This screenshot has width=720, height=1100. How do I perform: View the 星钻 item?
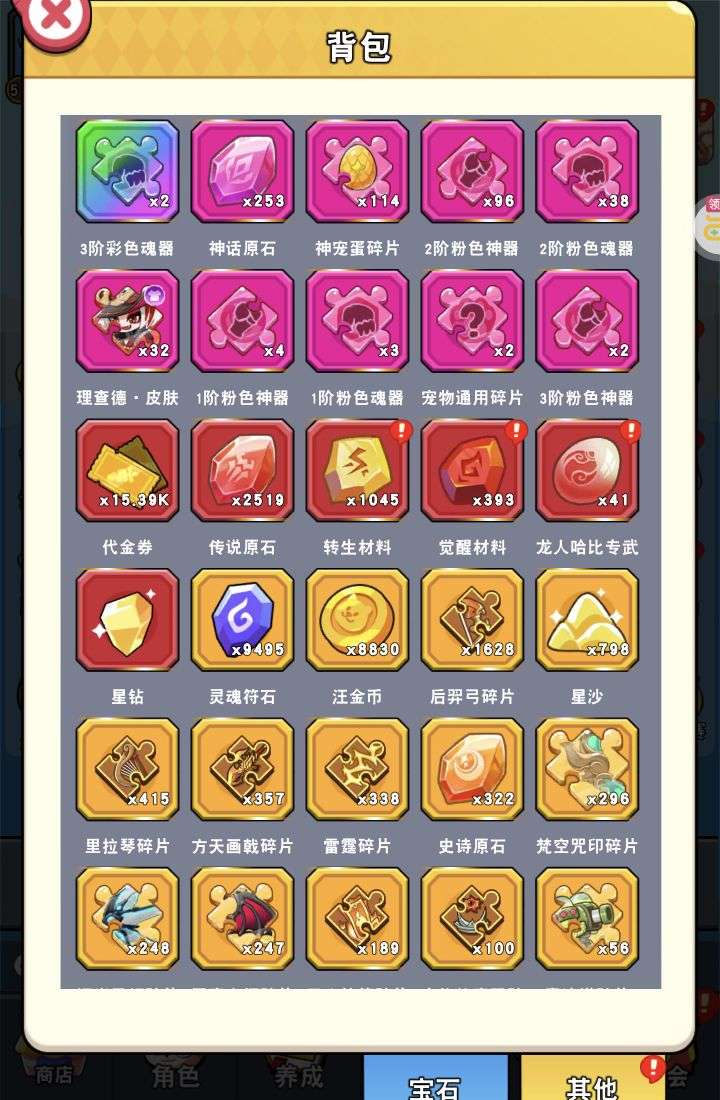point(127,619)
